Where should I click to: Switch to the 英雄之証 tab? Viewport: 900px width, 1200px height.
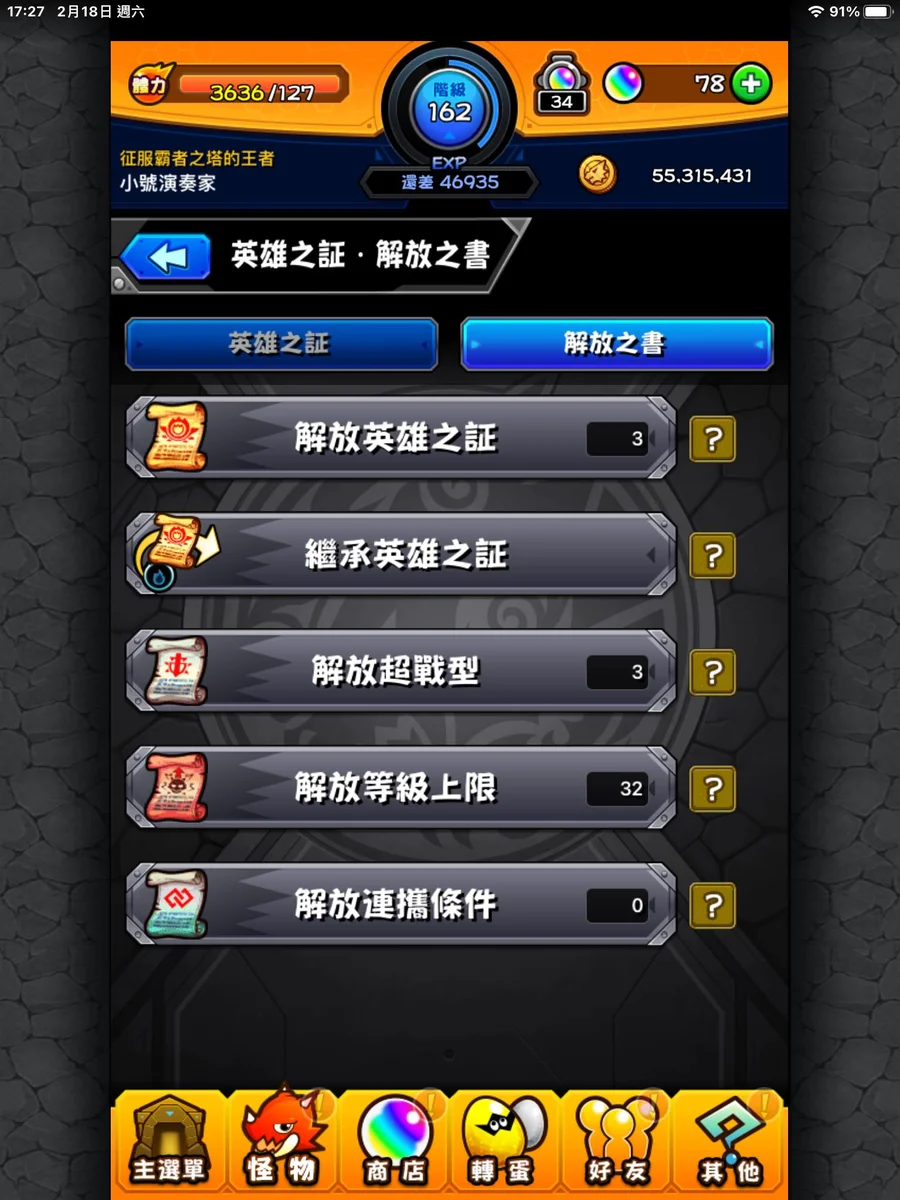[281, 344]
